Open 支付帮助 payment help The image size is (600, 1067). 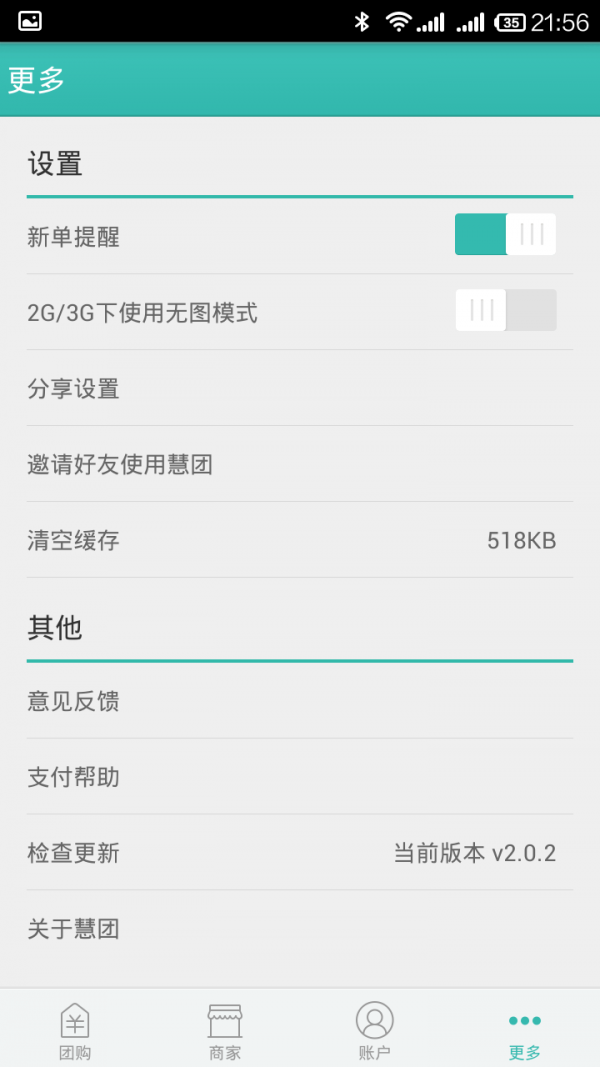[x=300, y=777]
